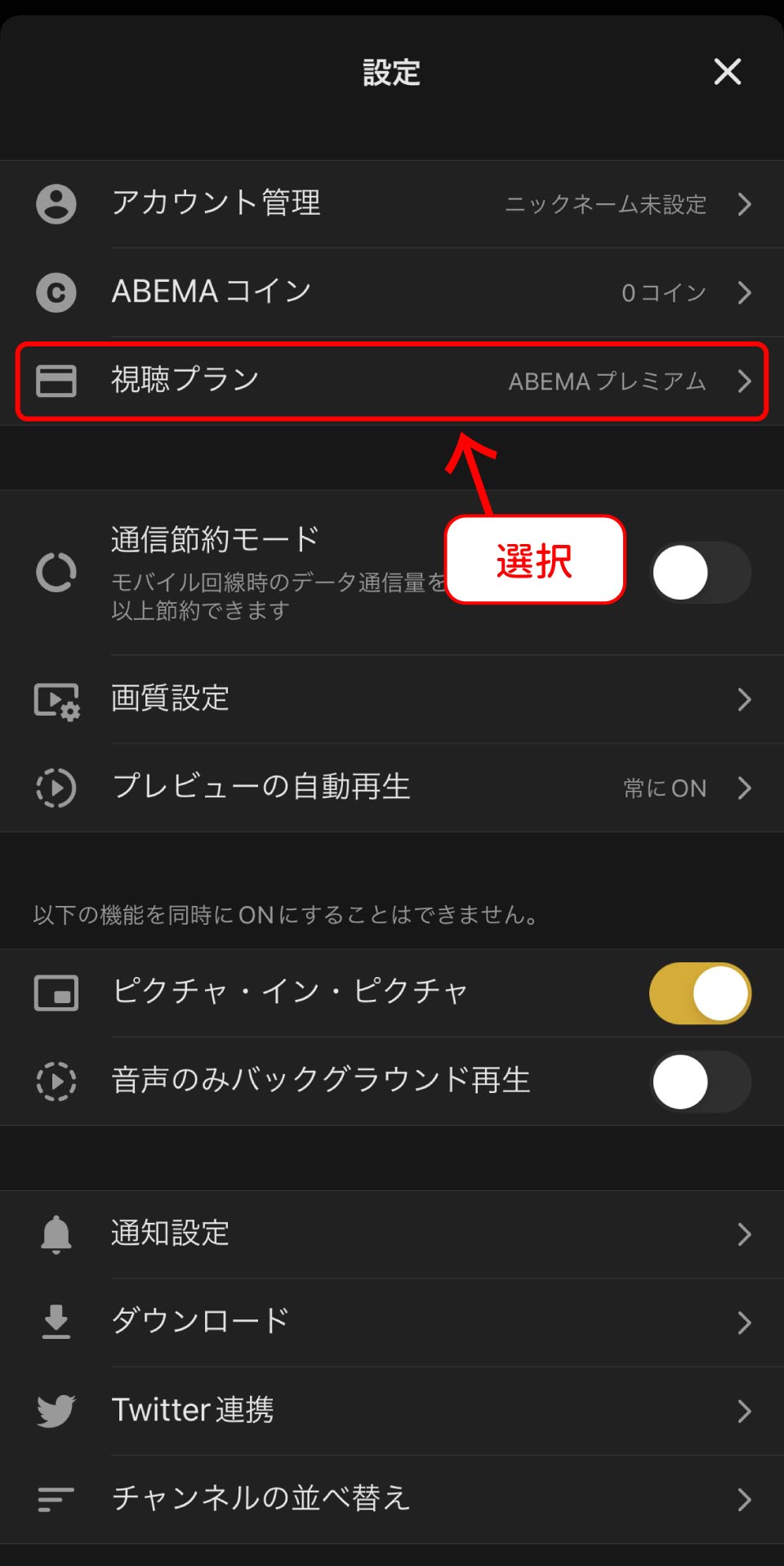Close the 設定 settings screen
Viewport: 784px width, 1566px height.
click(x=727, y=72)
